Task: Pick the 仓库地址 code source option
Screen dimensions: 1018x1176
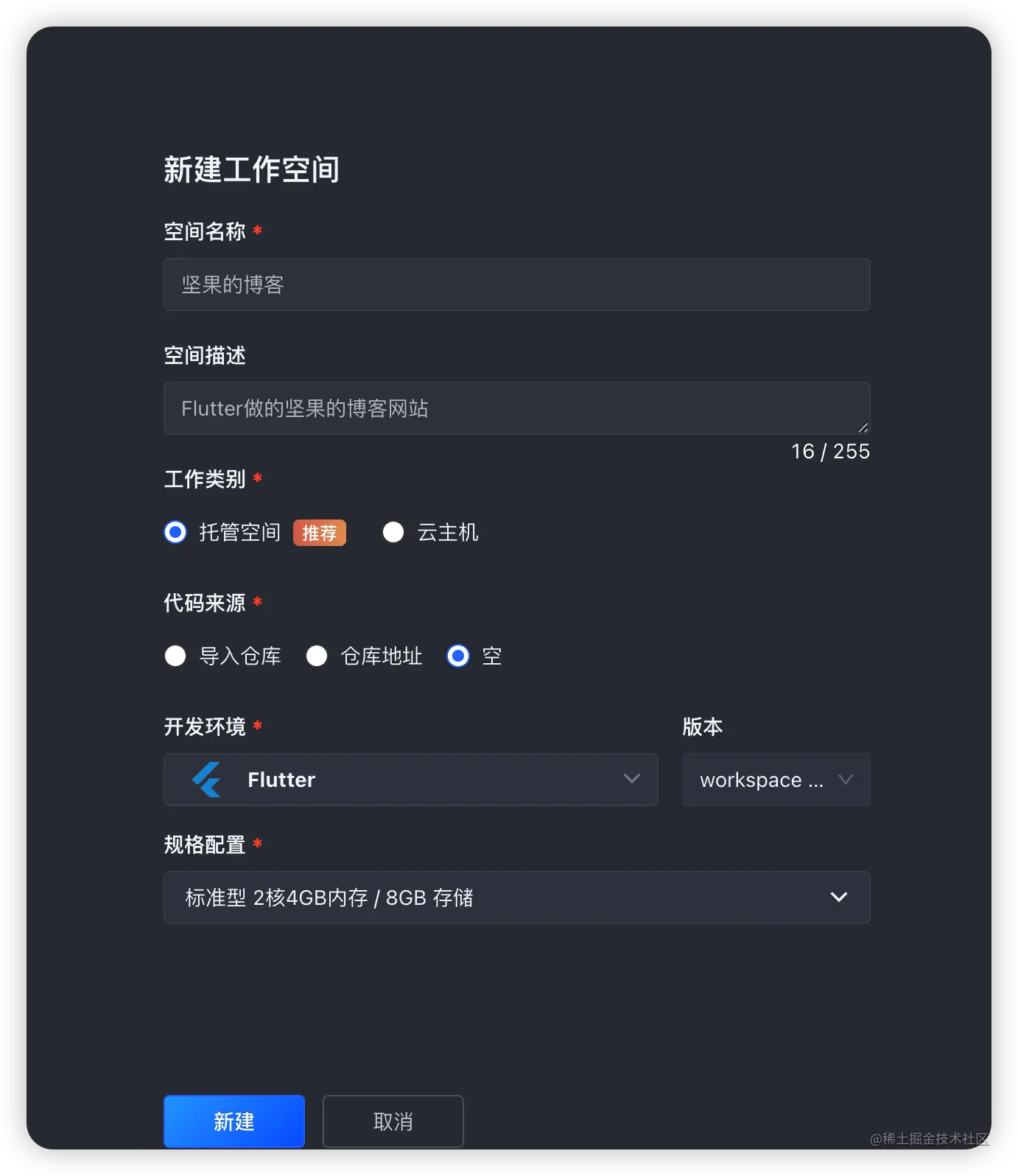Action: 317,656
